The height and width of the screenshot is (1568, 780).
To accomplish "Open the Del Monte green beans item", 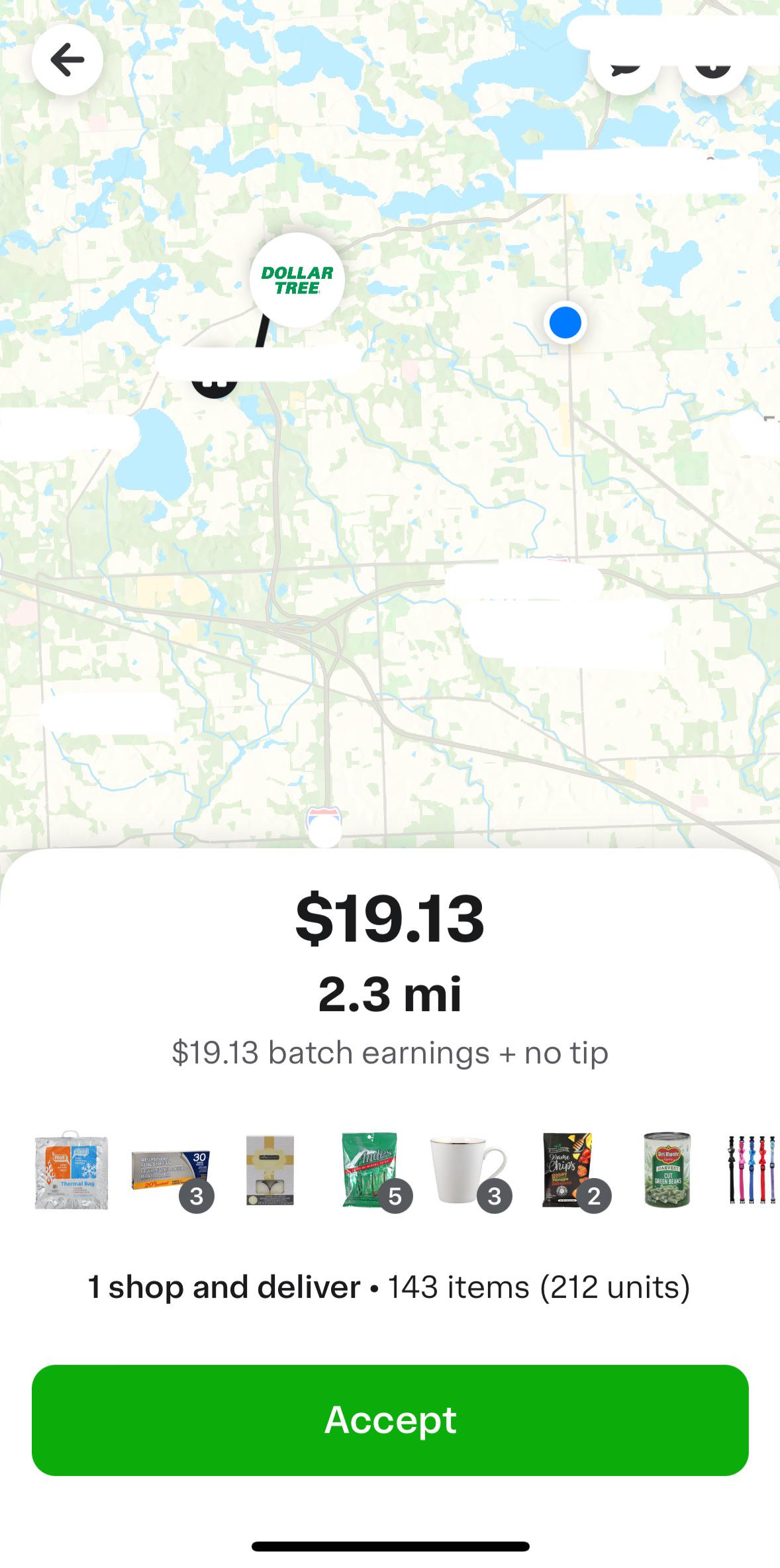I will tap(667, 1170).
